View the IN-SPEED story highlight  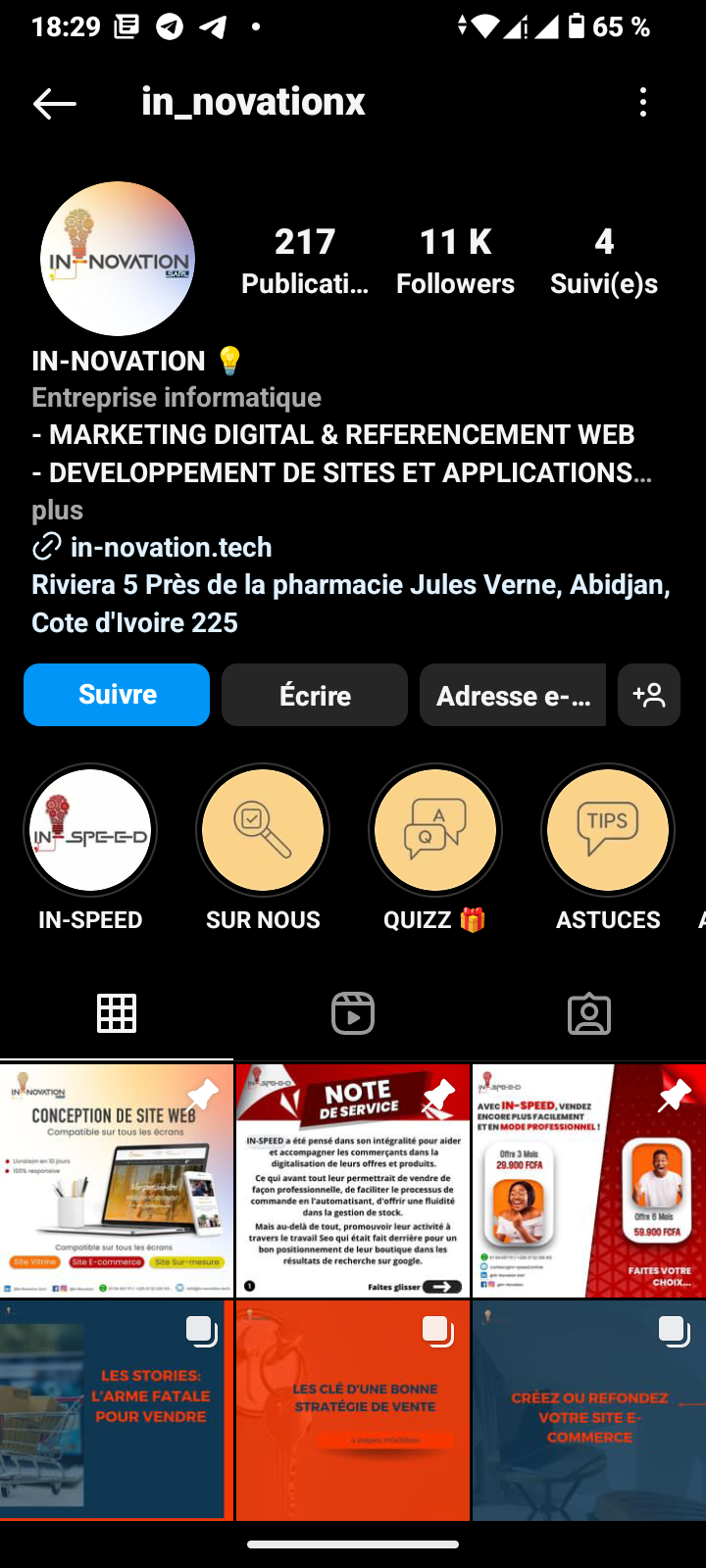[x=90, y=831]
